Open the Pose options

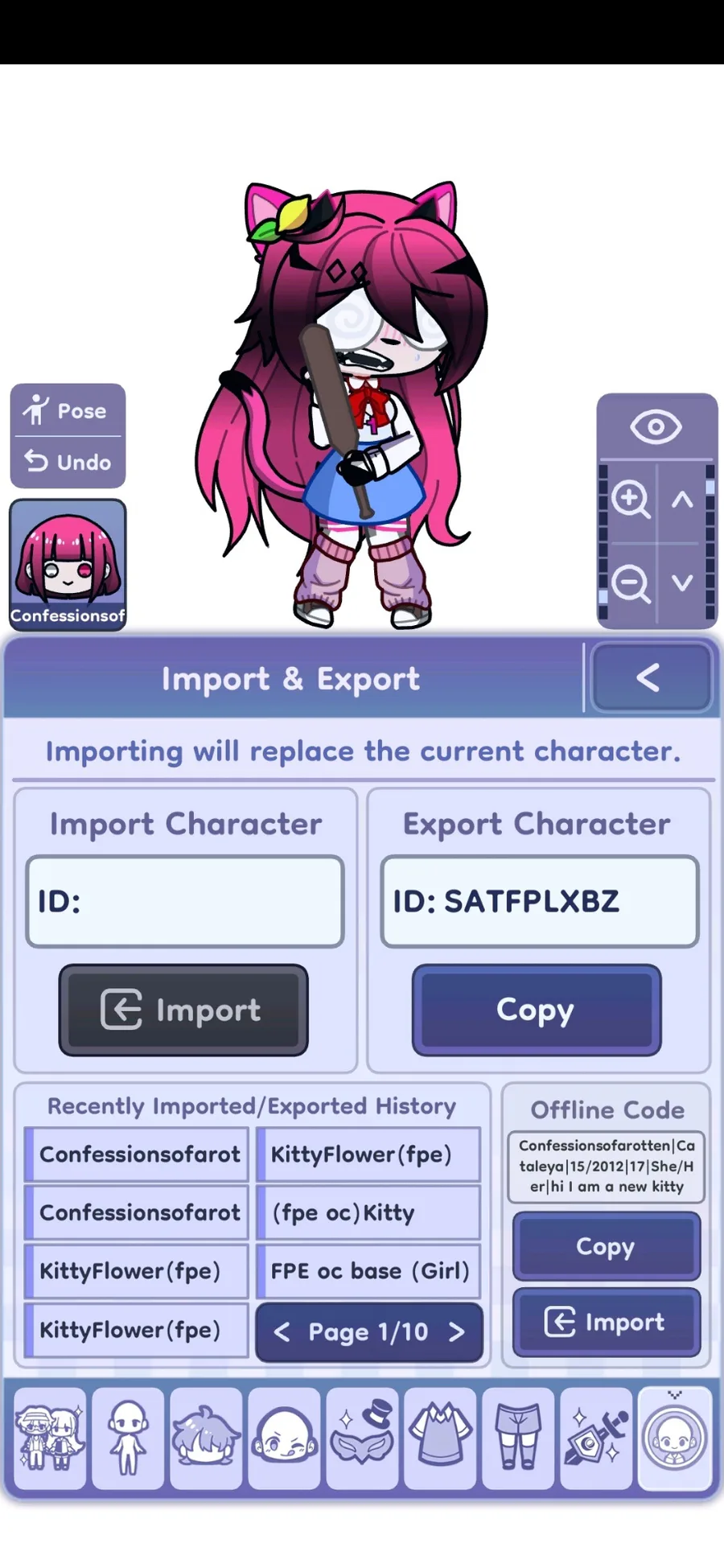tap(68, 411)
